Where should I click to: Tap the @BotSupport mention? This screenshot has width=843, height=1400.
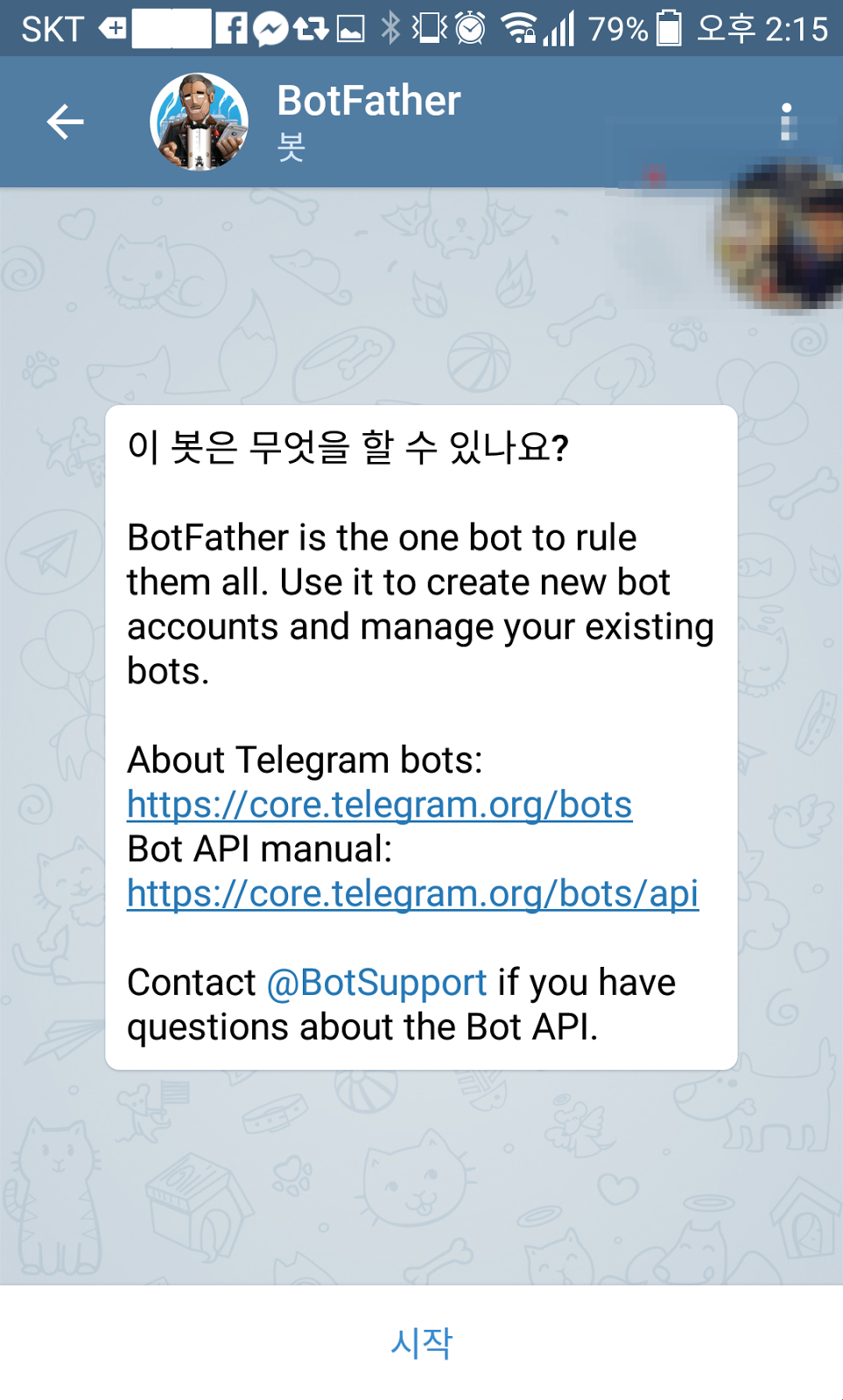tap(376, 983)
